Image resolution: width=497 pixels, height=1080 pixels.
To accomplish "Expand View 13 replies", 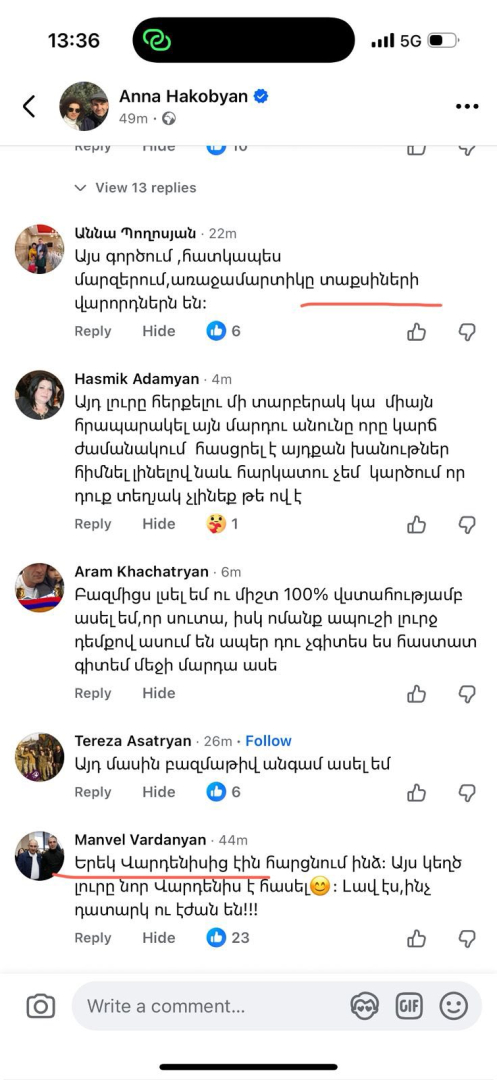I will pos(136,187).
